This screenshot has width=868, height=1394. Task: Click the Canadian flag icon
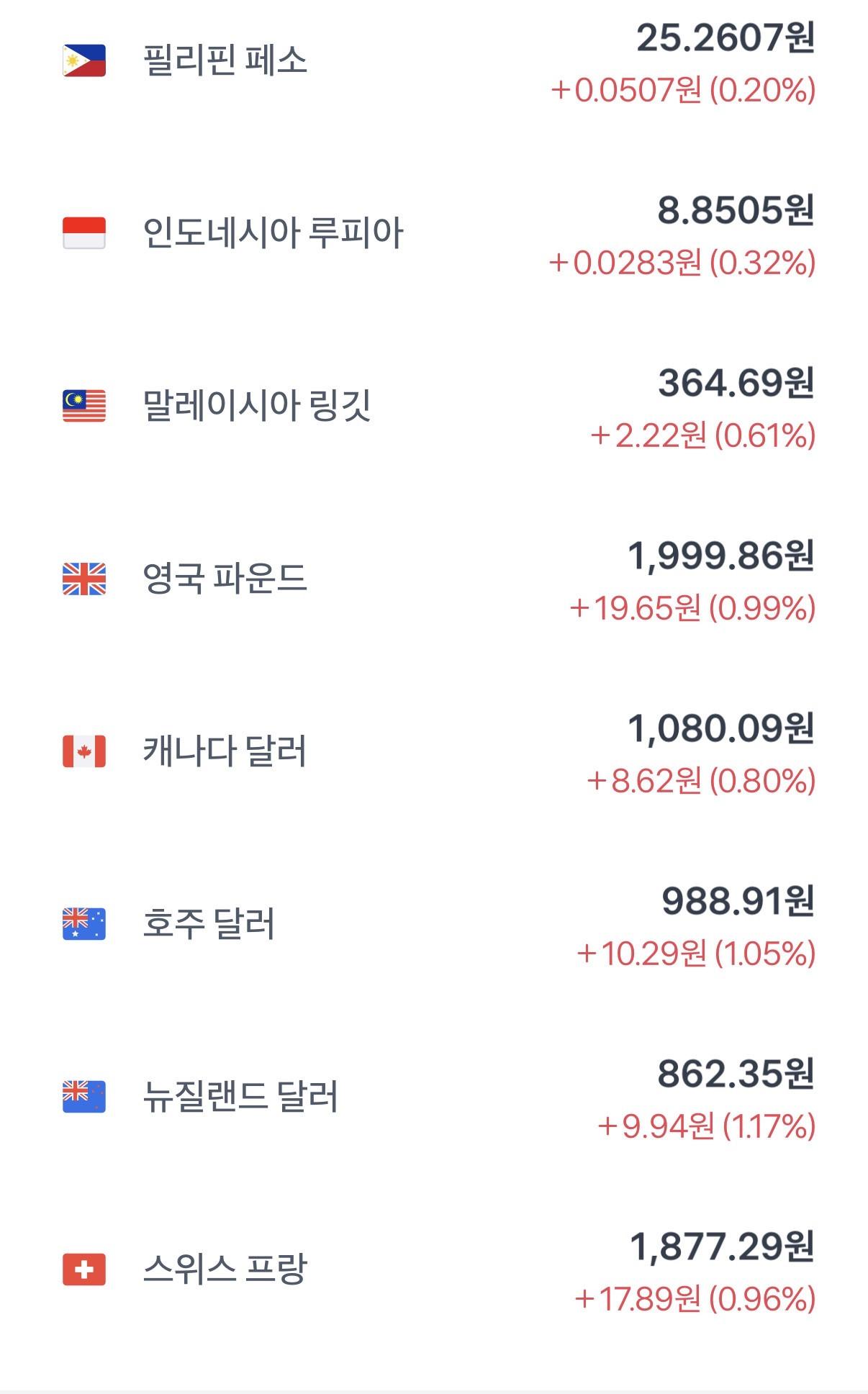pos(84,750)
